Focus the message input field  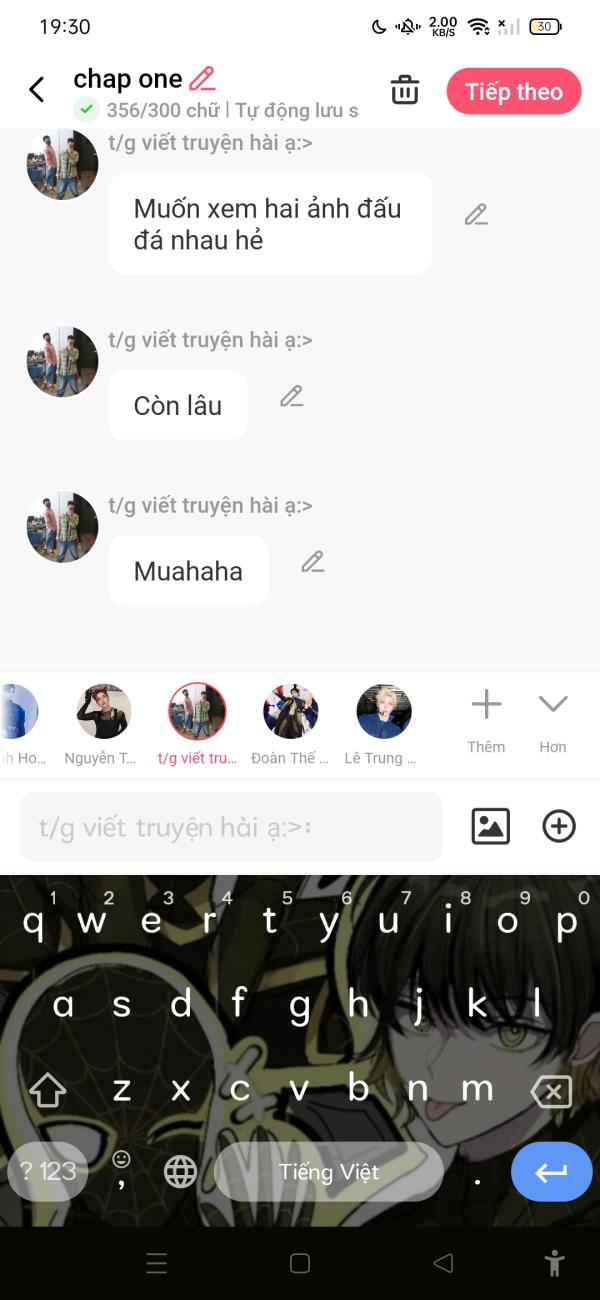coord(231,827)
